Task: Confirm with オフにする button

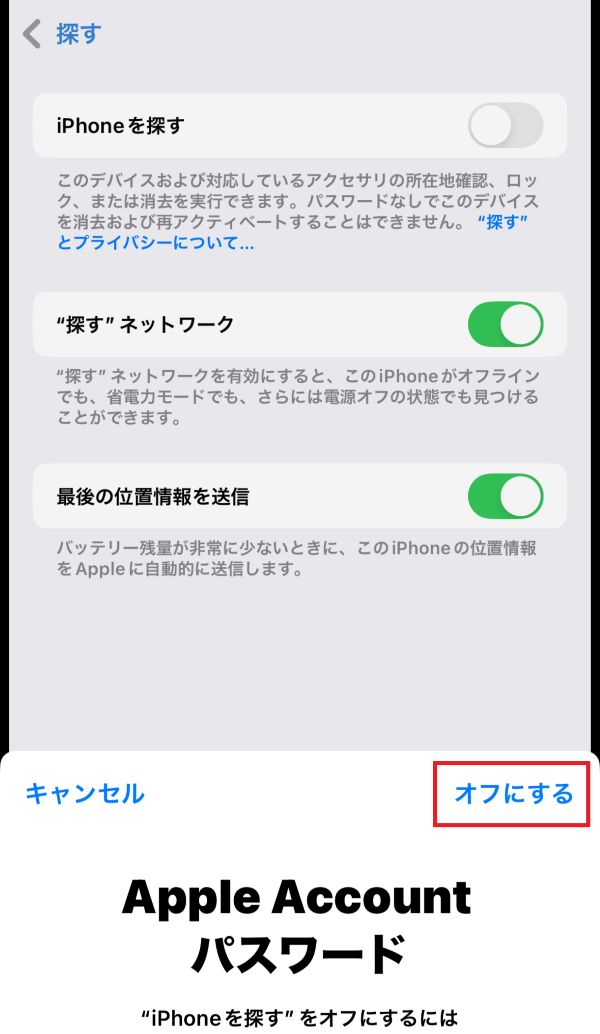Action: (x=513, y=794)
